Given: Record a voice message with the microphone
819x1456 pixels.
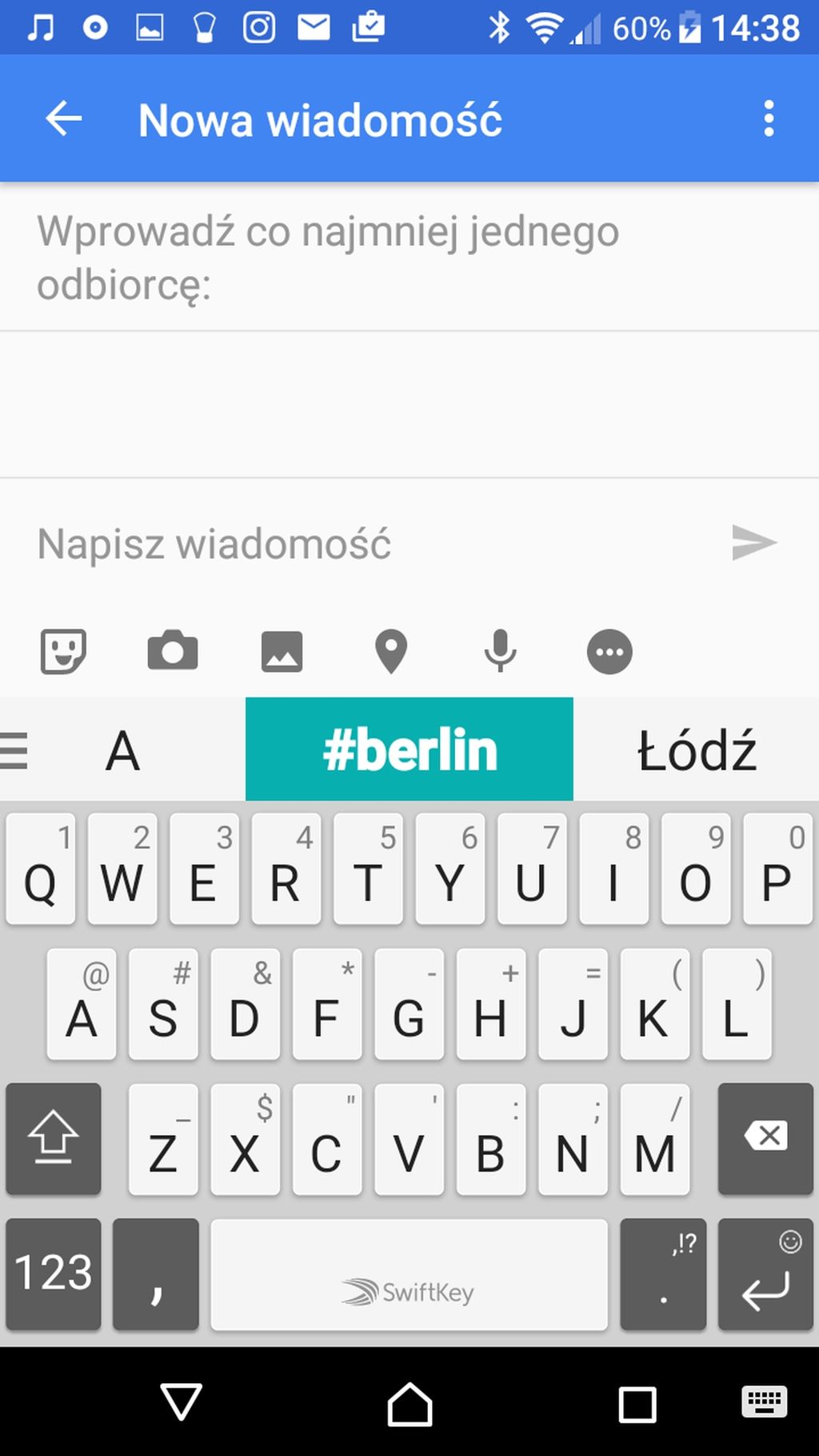Looking at the screenshot, I should [501, 651].
